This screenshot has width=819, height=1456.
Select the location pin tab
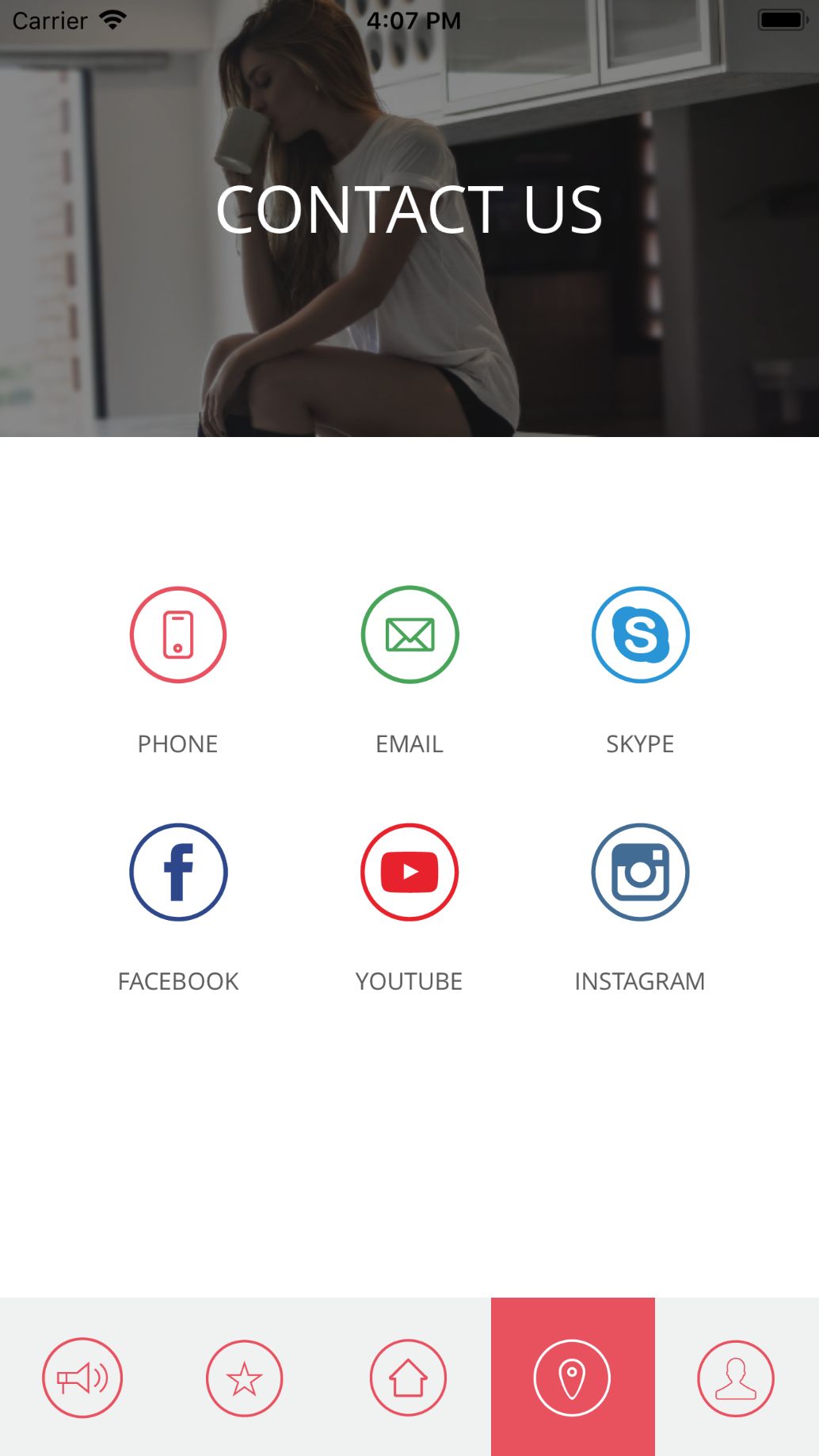pyautogui.click(x=572, y=1378)
